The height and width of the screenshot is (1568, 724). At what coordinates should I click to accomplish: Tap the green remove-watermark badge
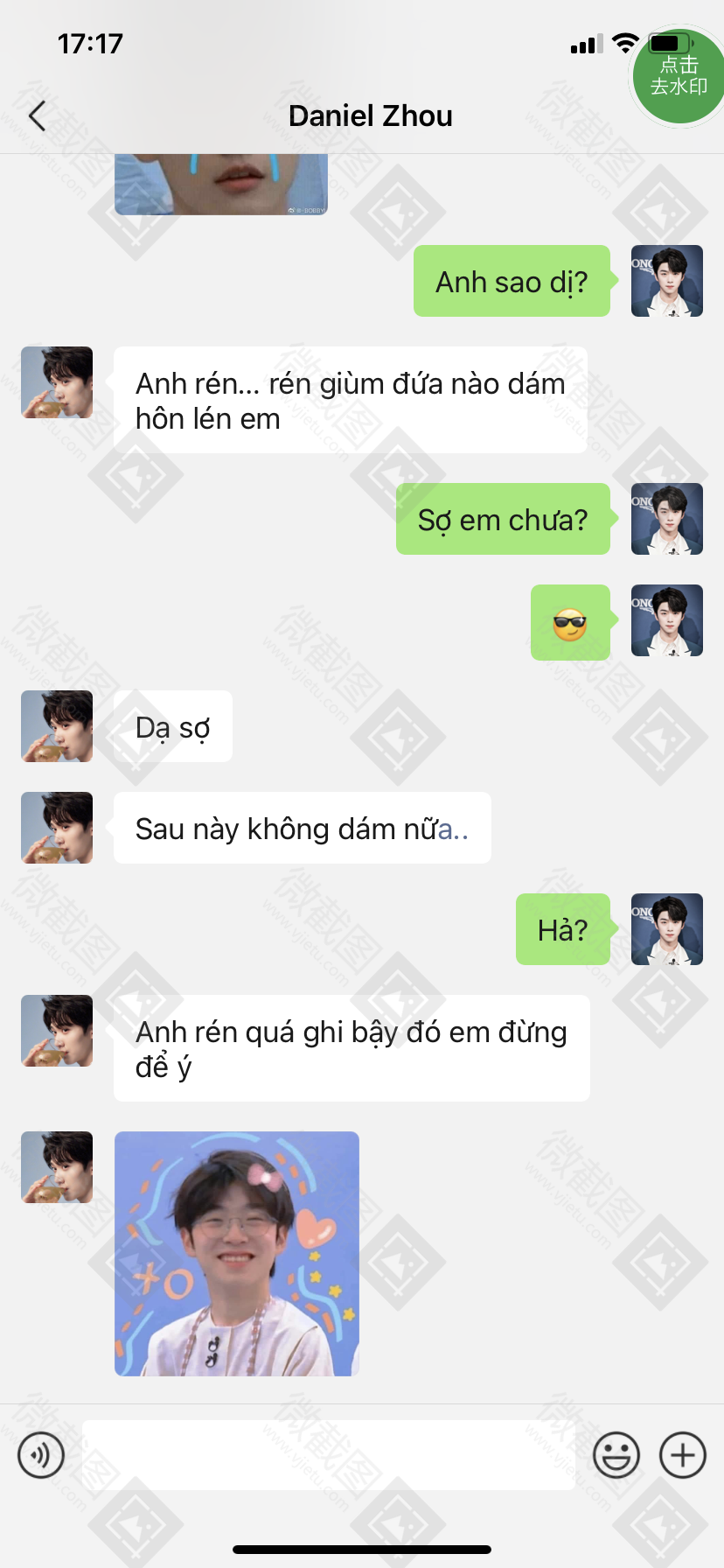pos(678,76)
